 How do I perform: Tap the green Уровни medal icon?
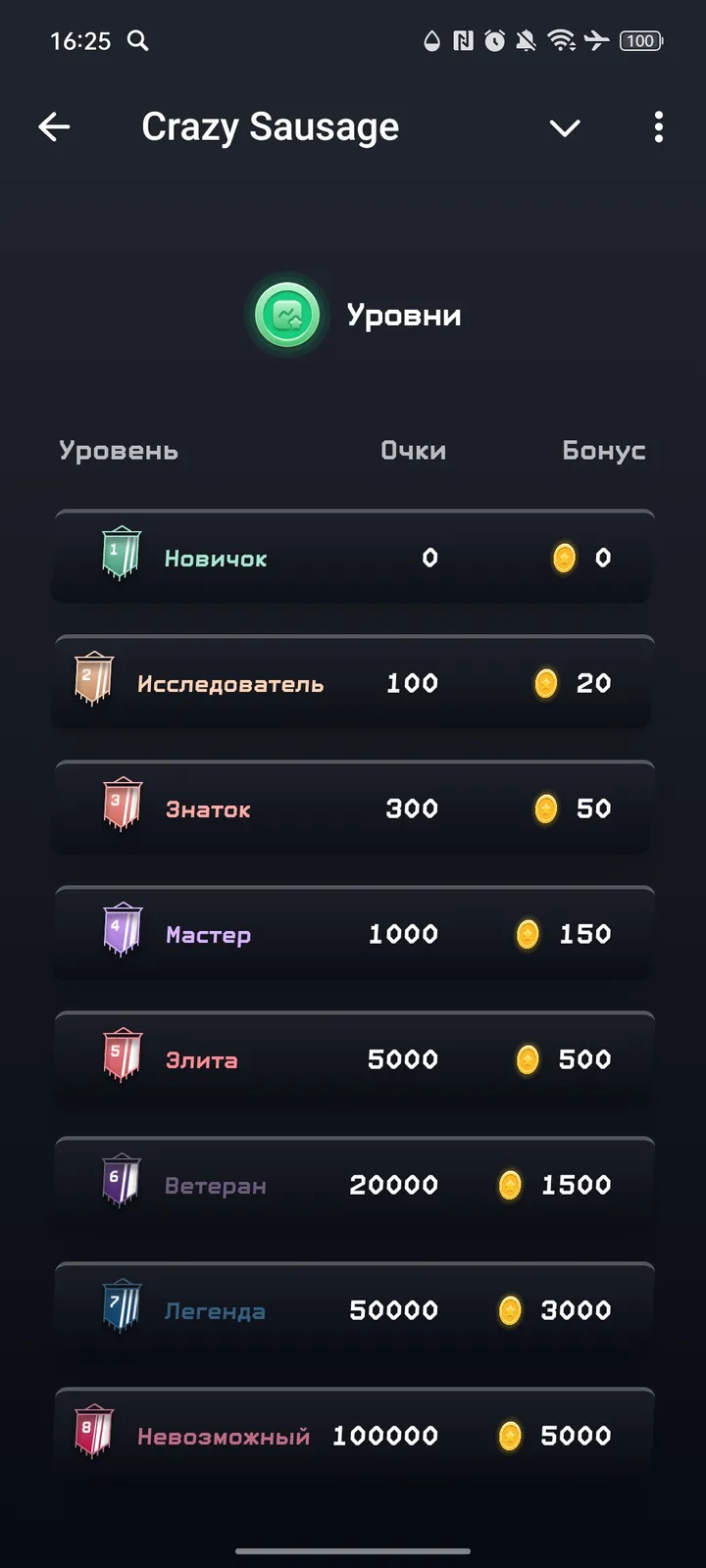285,315
